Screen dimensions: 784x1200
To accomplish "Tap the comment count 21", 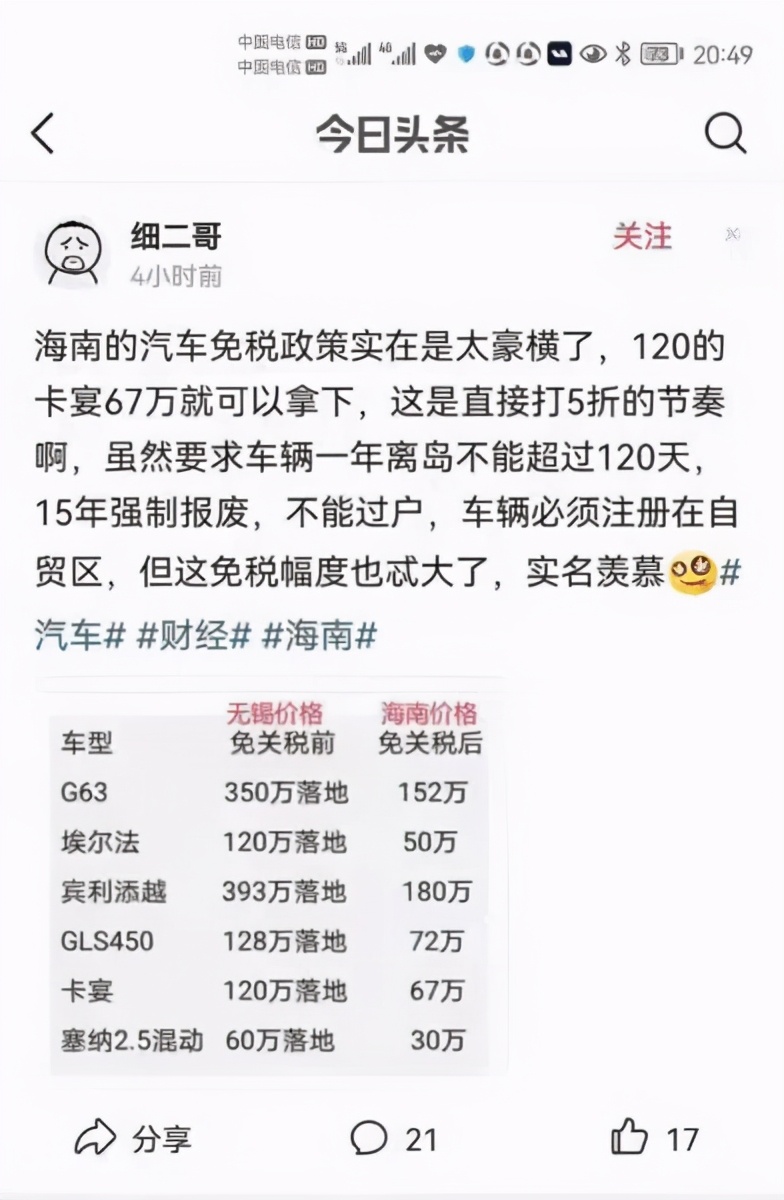I will pos(421,1138).
